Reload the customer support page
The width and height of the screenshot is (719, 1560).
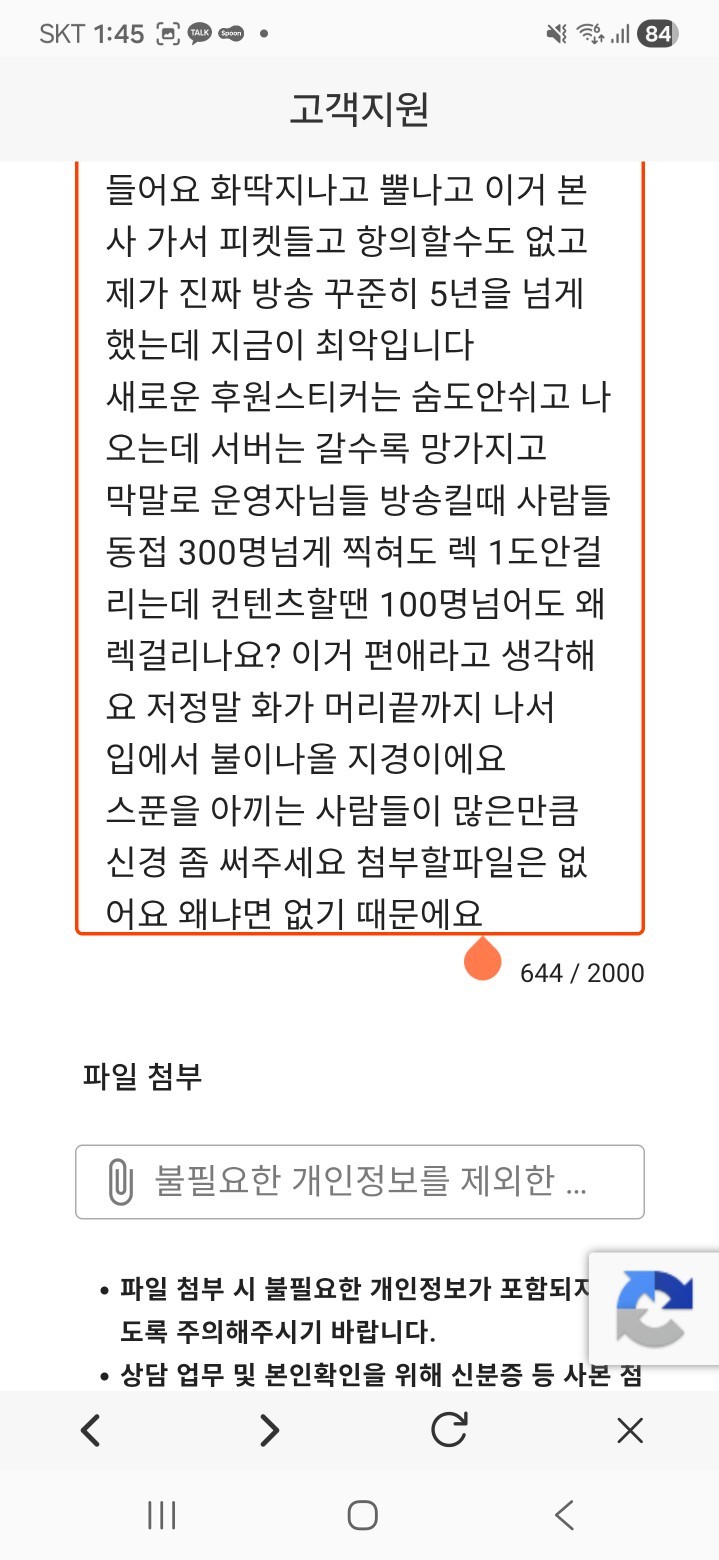[449, 1430]
